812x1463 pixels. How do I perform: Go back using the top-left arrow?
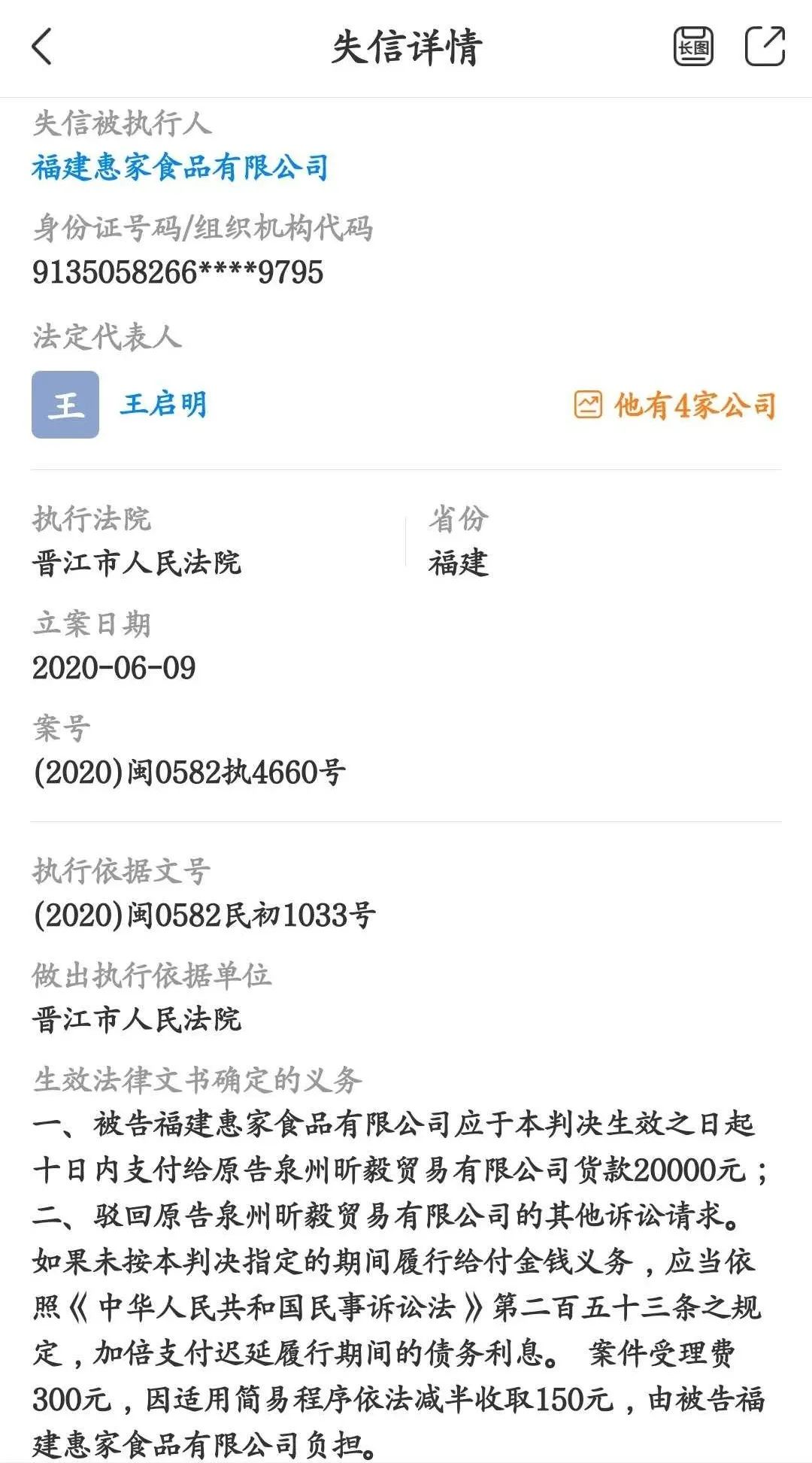pyautogui.click(x=43, y=47)
